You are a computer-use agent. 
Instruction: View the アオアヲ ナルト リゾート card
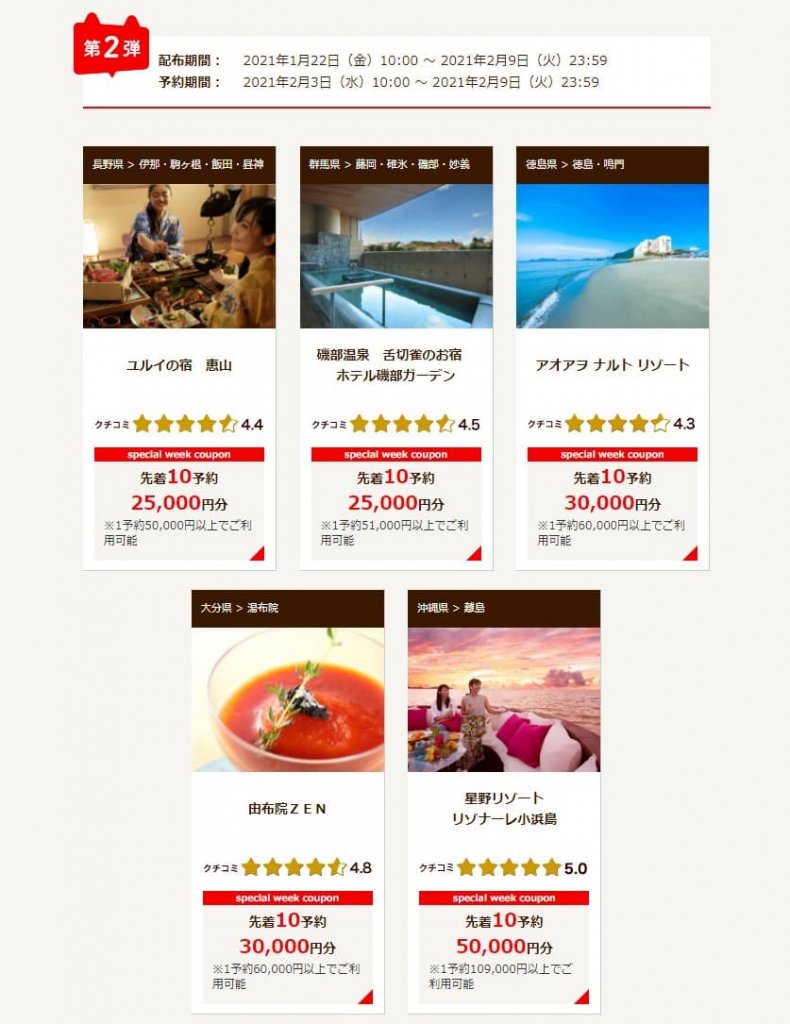pos(612,365)
